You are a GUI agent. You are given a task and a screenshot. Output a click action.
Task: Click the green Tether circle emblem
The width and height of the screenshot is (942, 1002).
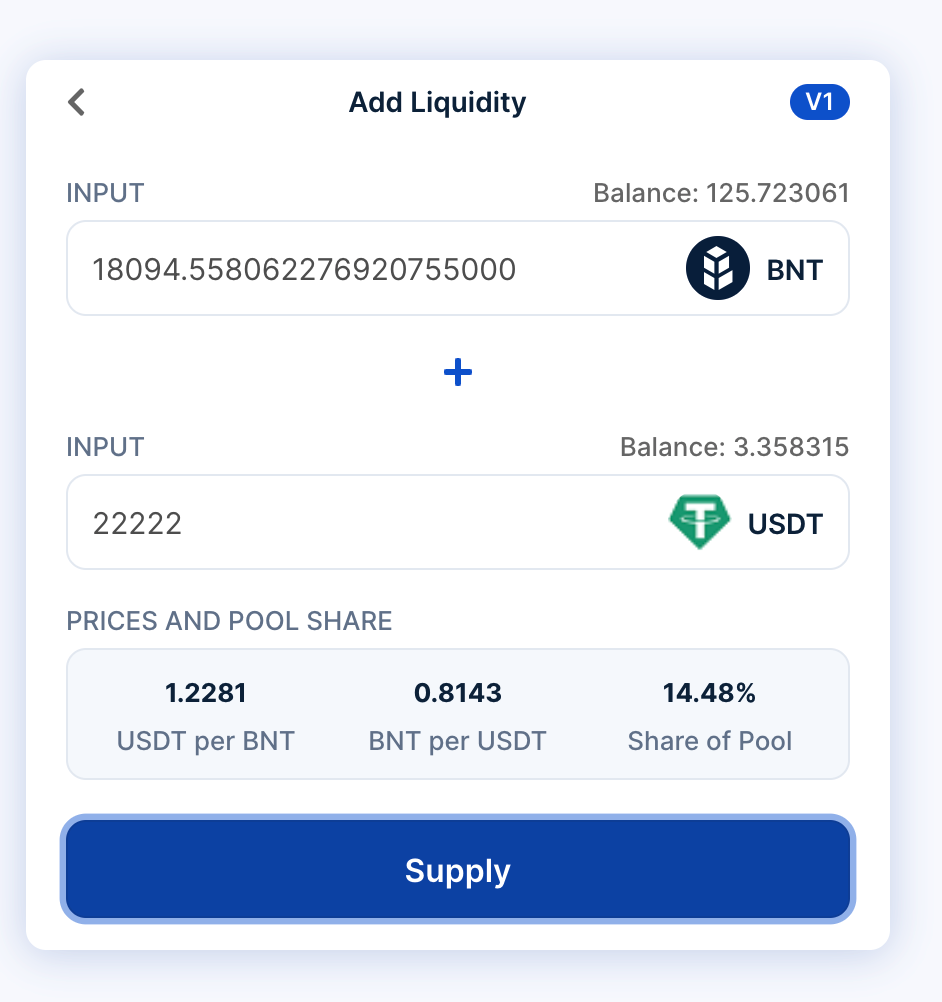pos(699,521)
